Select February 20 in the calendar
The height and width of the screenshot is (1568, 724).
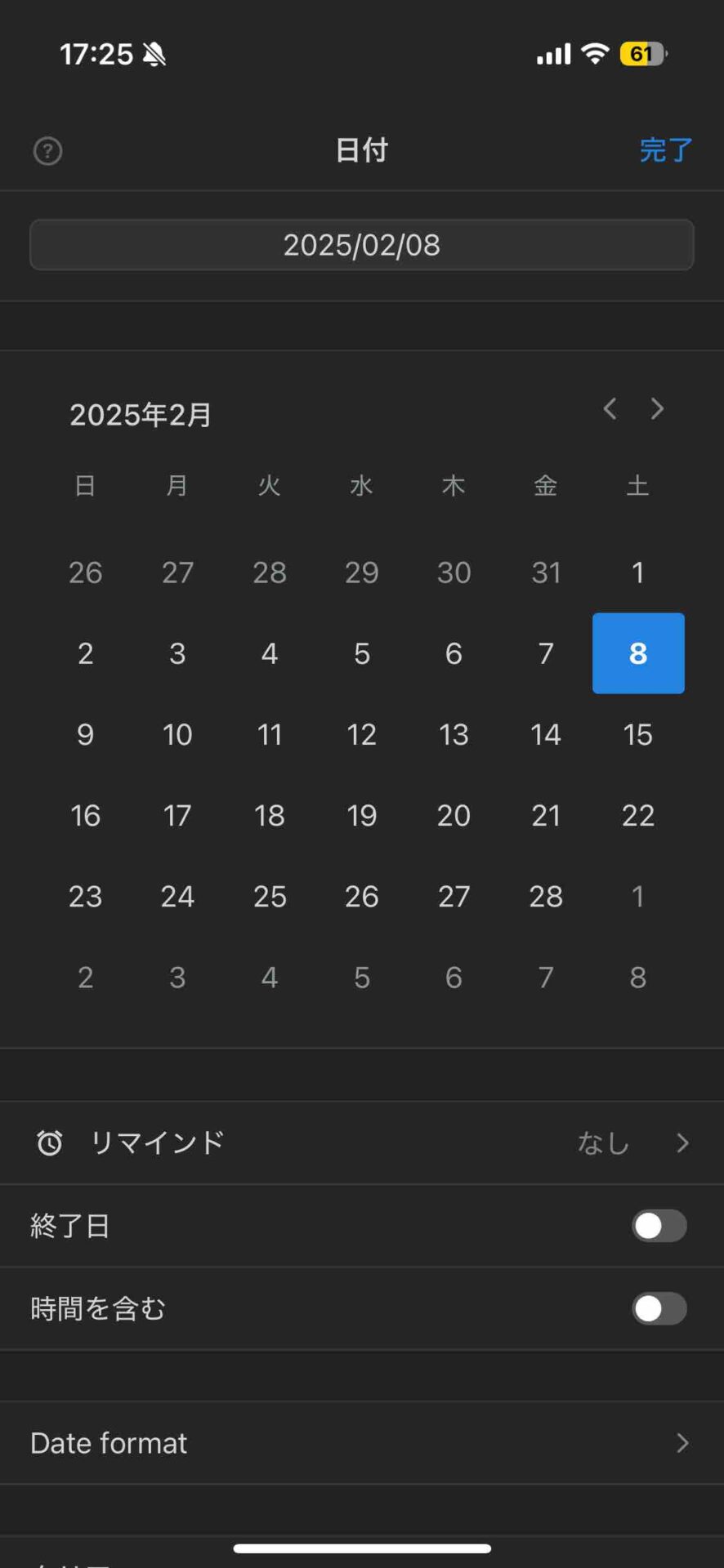pyautogui.click(x=454, y=815)
